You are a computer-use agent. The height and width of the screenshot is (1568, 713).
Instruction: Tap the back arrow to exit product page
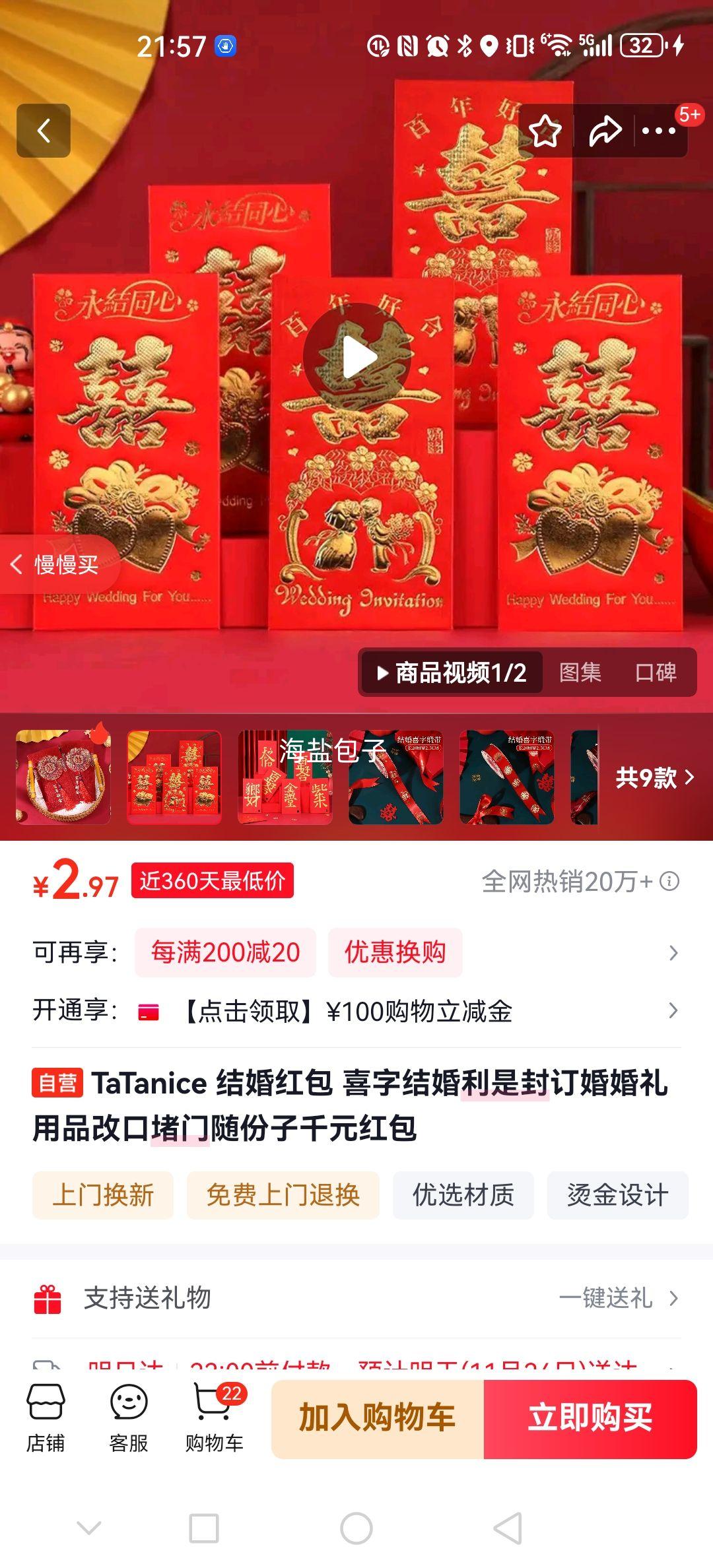tap(44, 130)
